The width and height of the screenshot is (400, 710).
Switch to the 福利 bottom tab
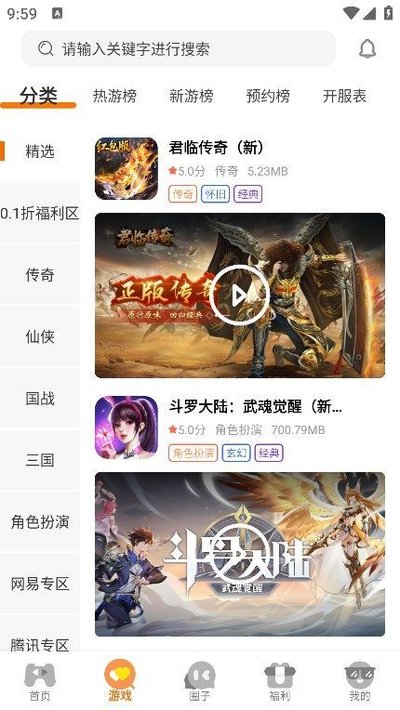click(280, 681)
